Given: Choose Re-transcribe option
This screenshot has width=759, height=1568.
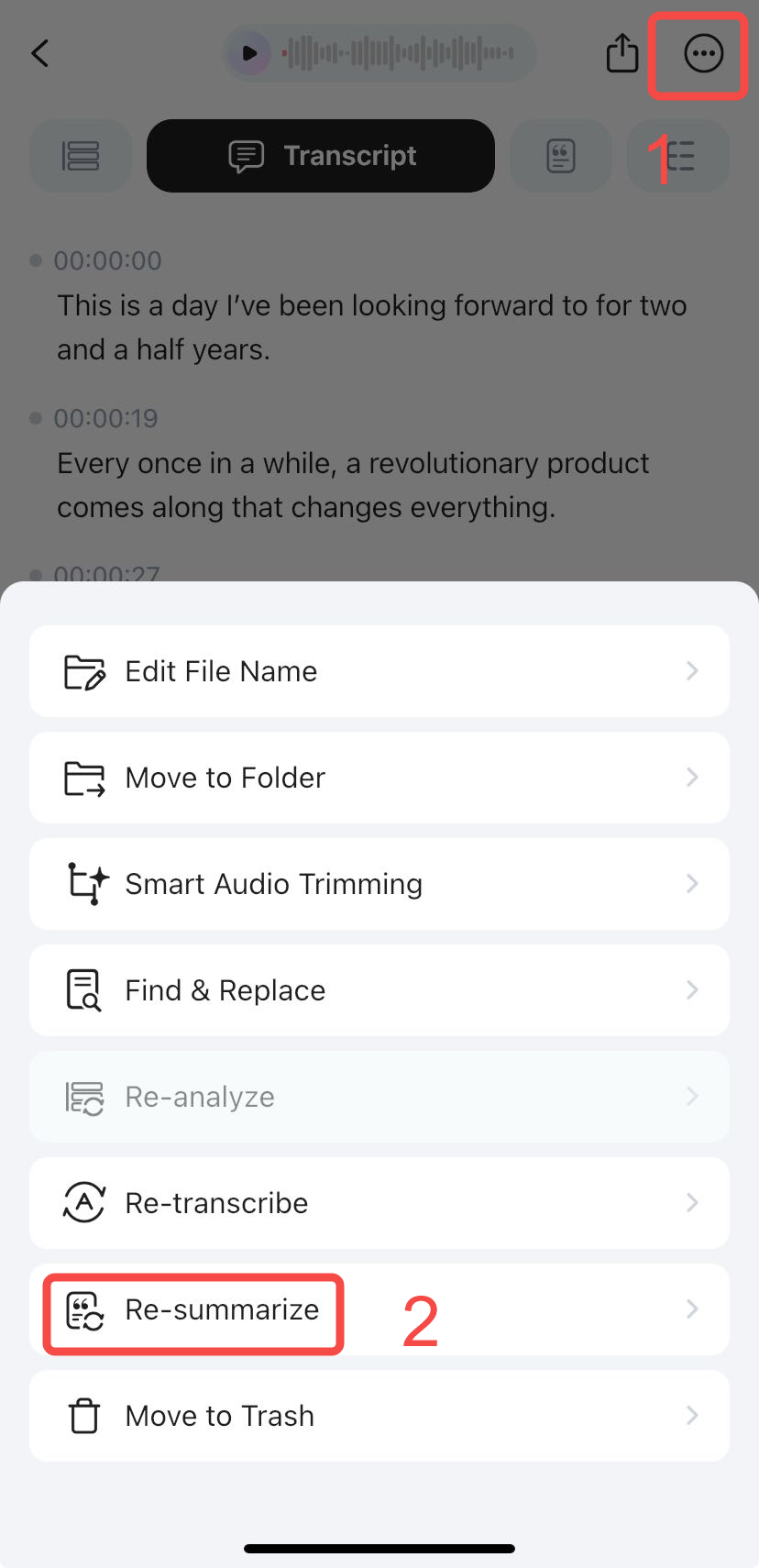Looking at the screenshot, I should (379, 1203).
